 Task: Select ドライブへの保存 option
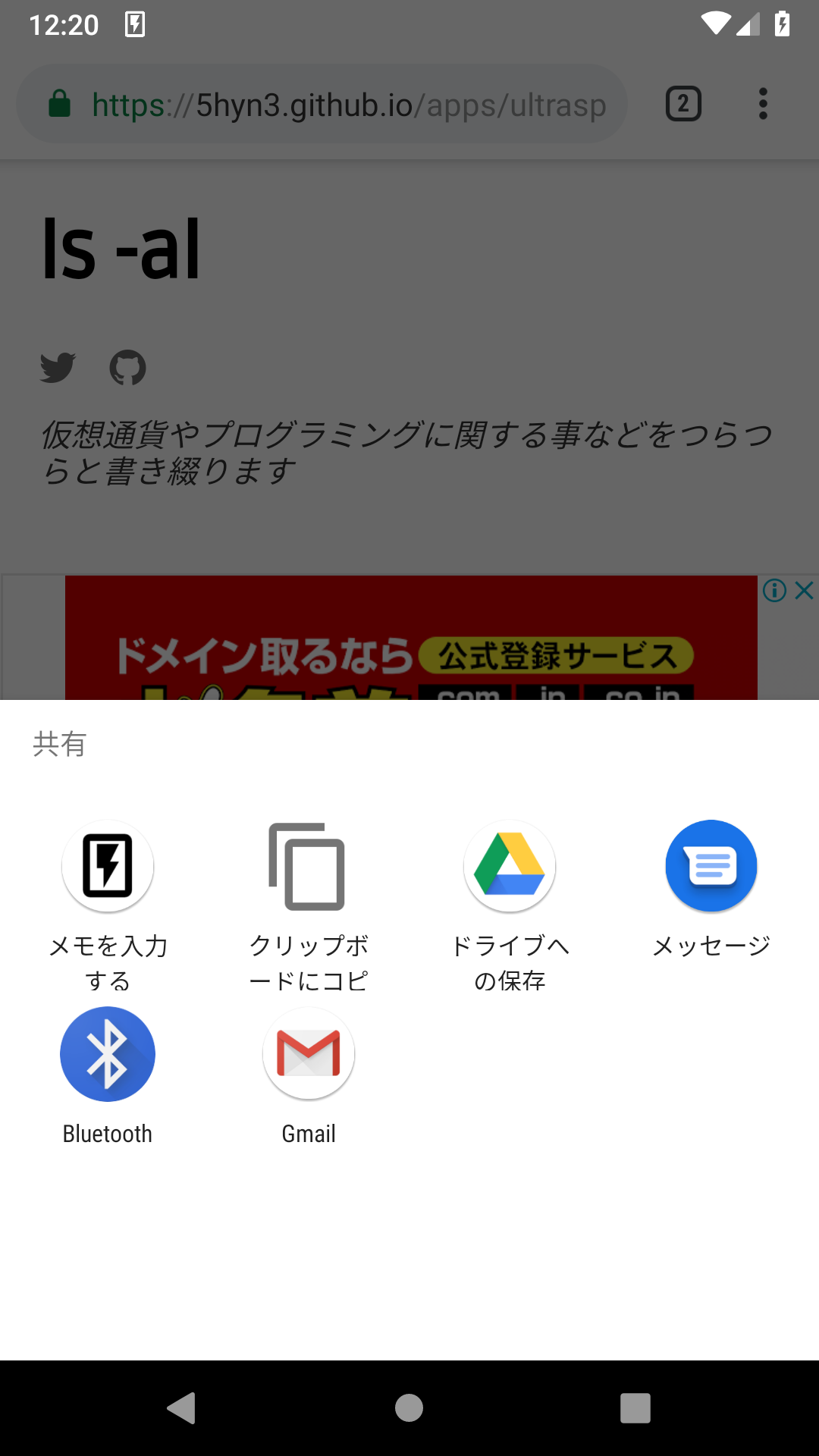pyautogui.click(x=510, y=906)
